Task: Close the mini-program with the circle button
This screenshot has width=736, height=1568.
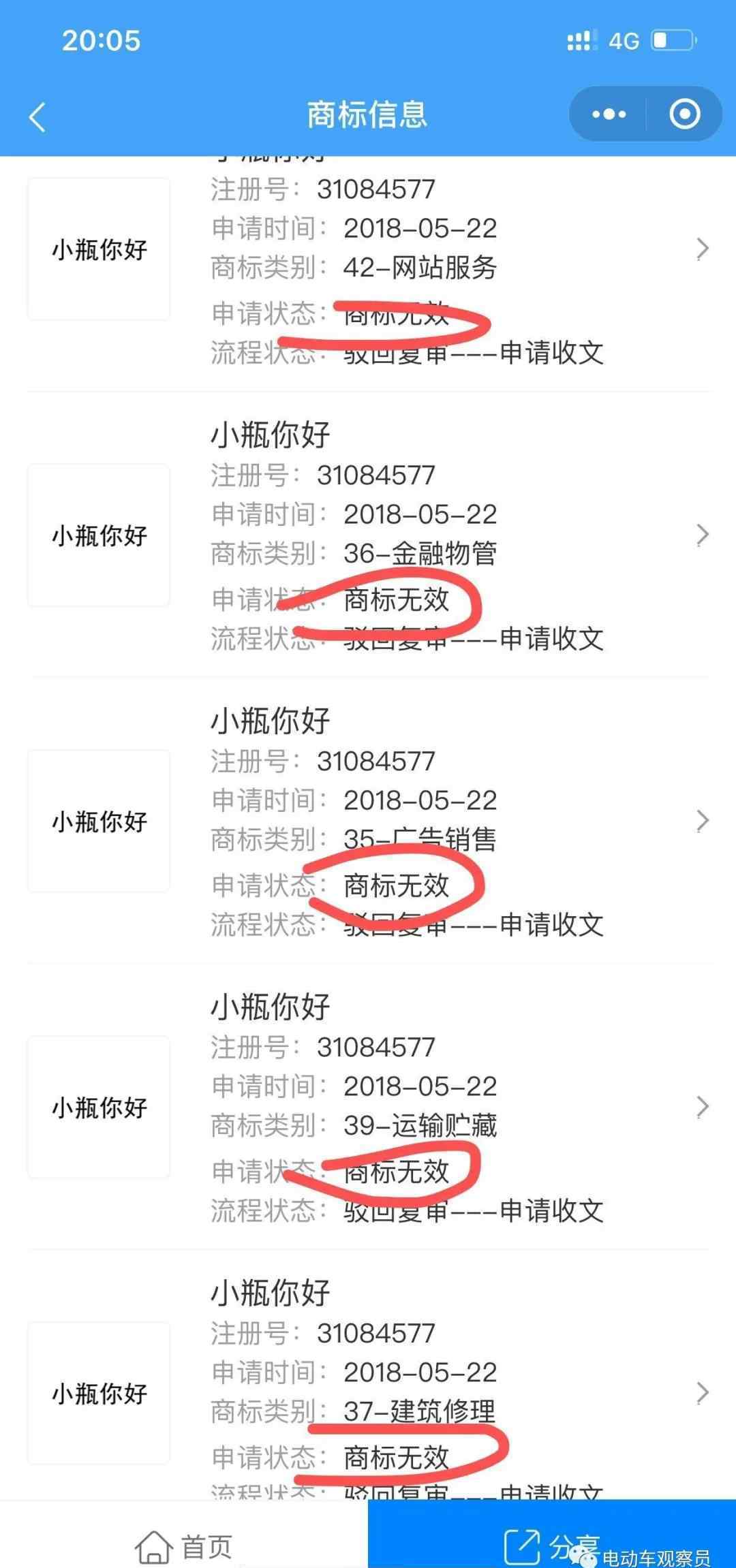Action: point(684,114)
